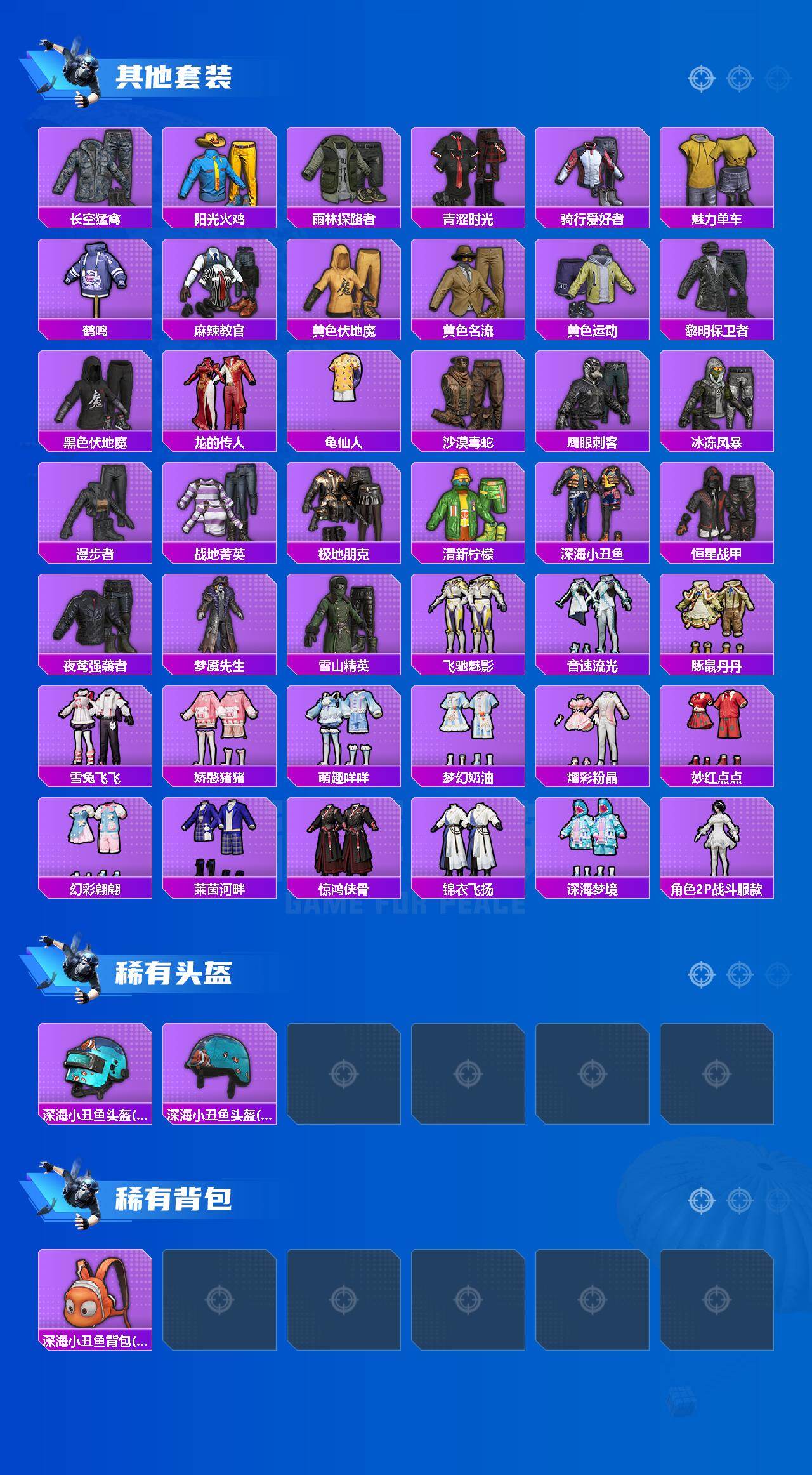The width and height of the screenshot is (812, 1475).
Task: Select the 黄色伏地魔 hoodie set
Action: [343, 280]
